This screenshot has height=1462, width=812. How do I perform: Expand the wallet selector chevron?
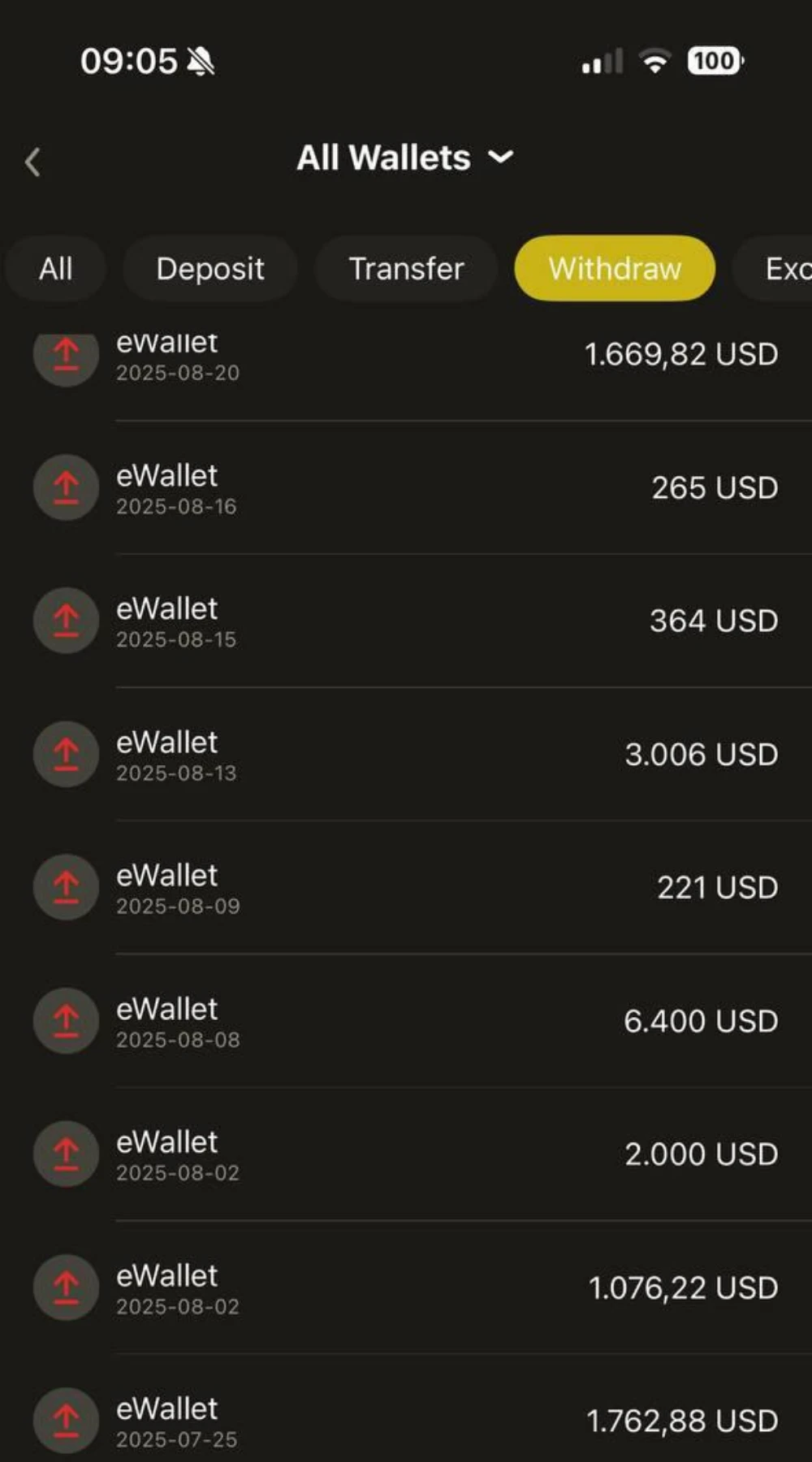tap(500, 158)
